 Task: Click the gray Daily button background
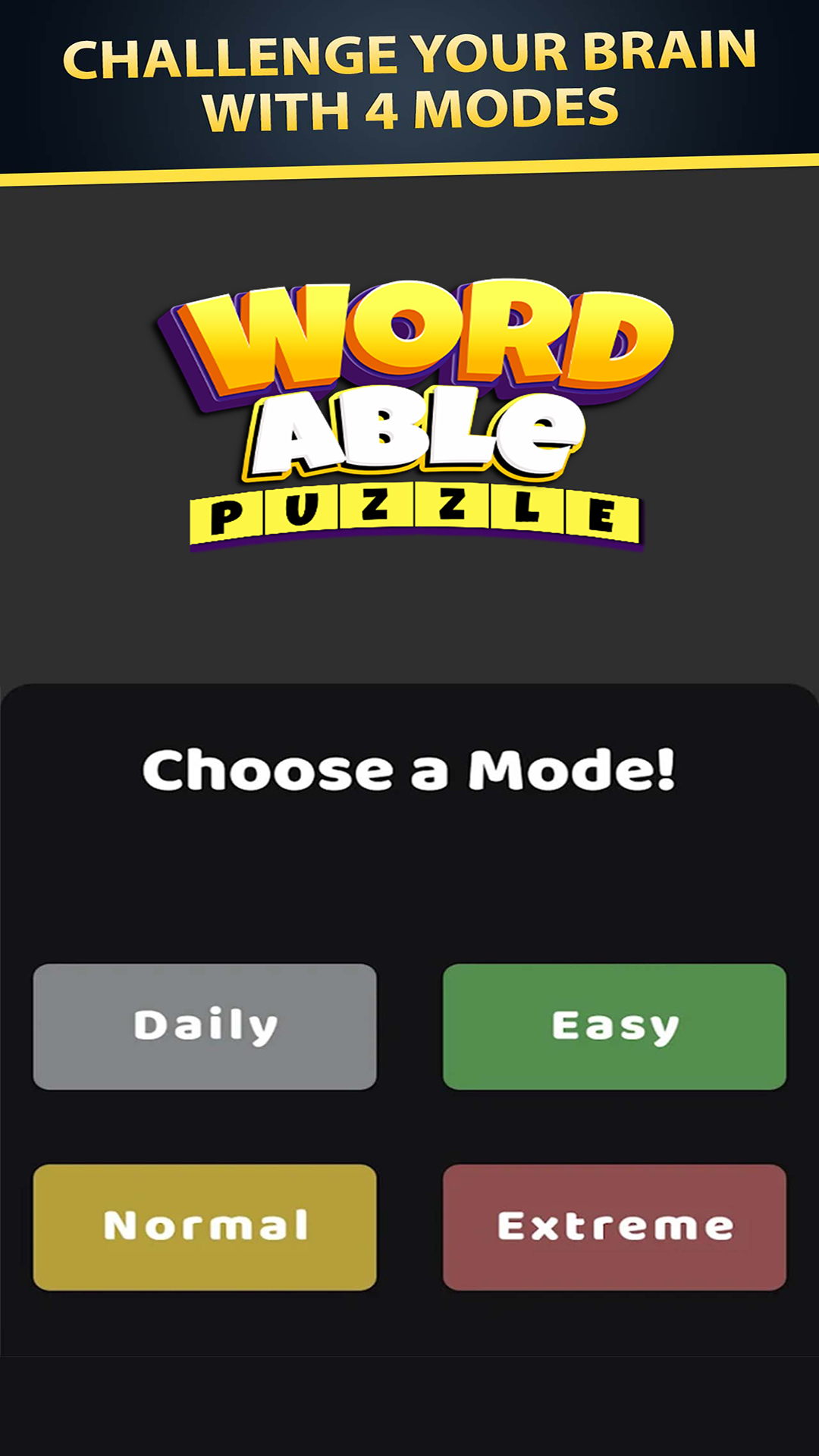(x=205, y=1025)
